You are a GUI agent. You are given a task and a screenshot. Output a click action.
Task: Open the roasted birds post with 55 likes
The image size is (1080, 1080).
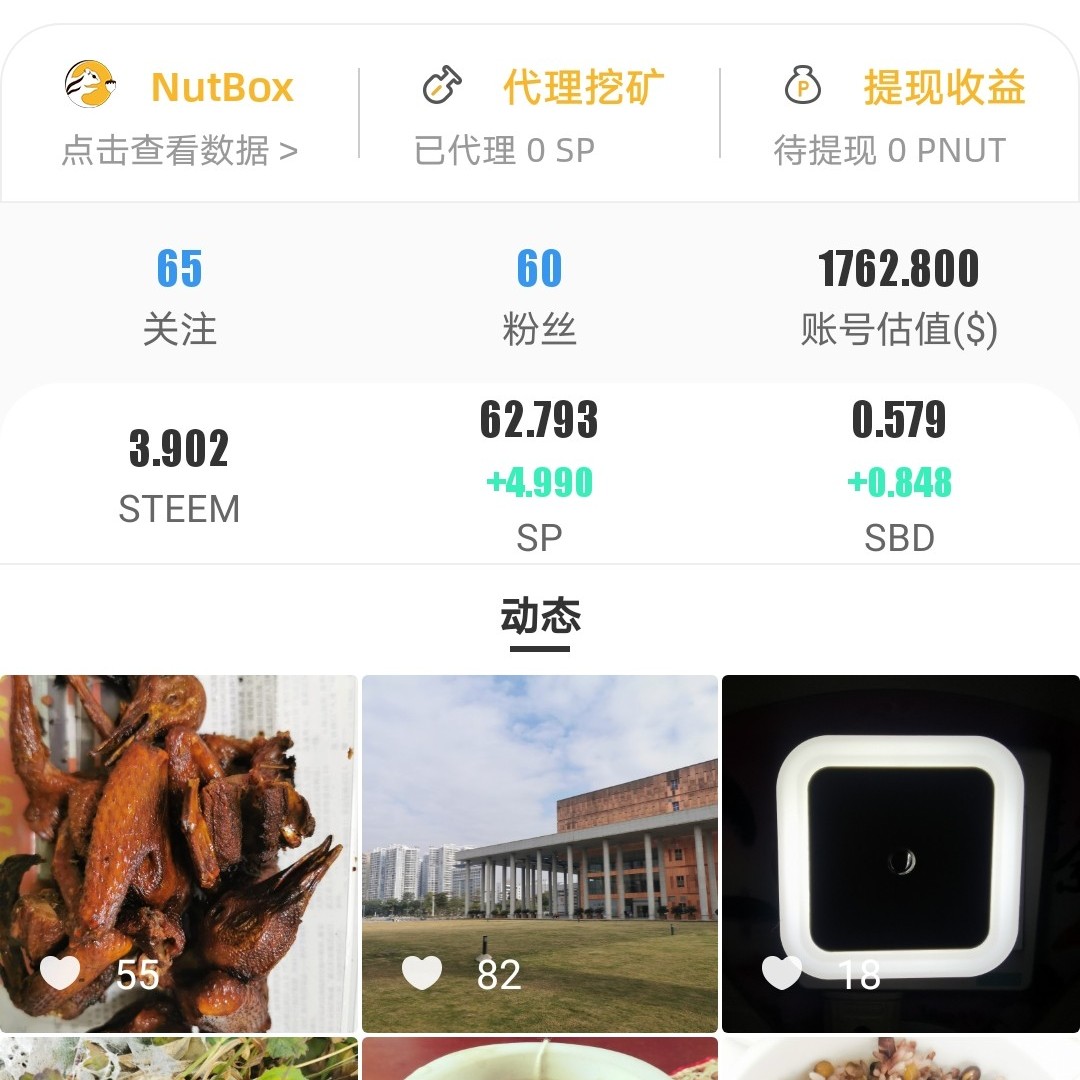coord(178,852)
